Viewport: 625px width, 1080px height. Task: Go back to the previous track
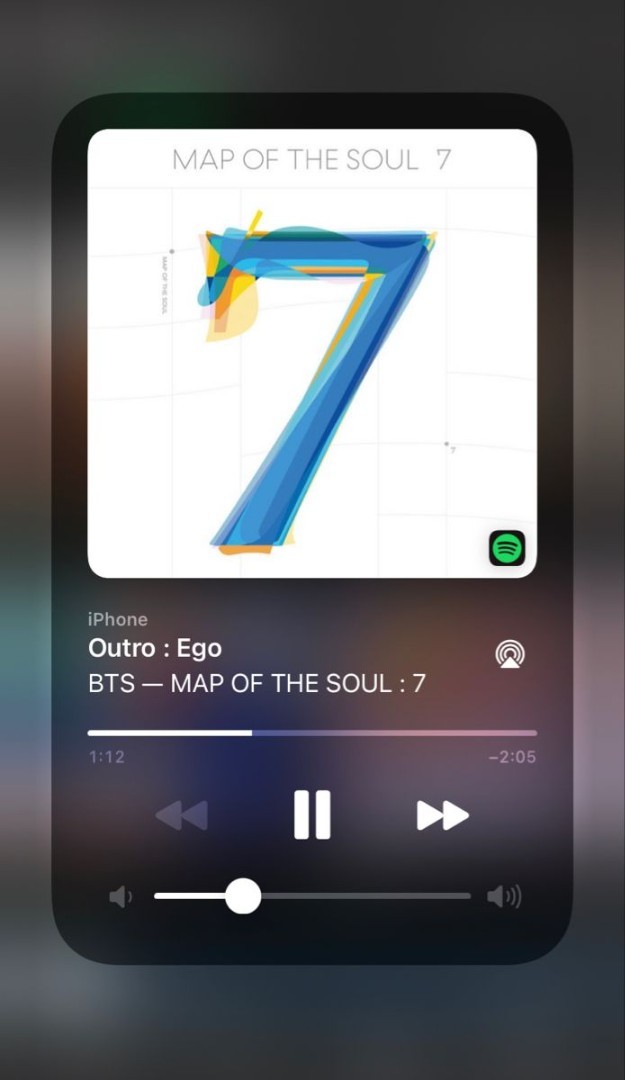click(x=182, y=816)
